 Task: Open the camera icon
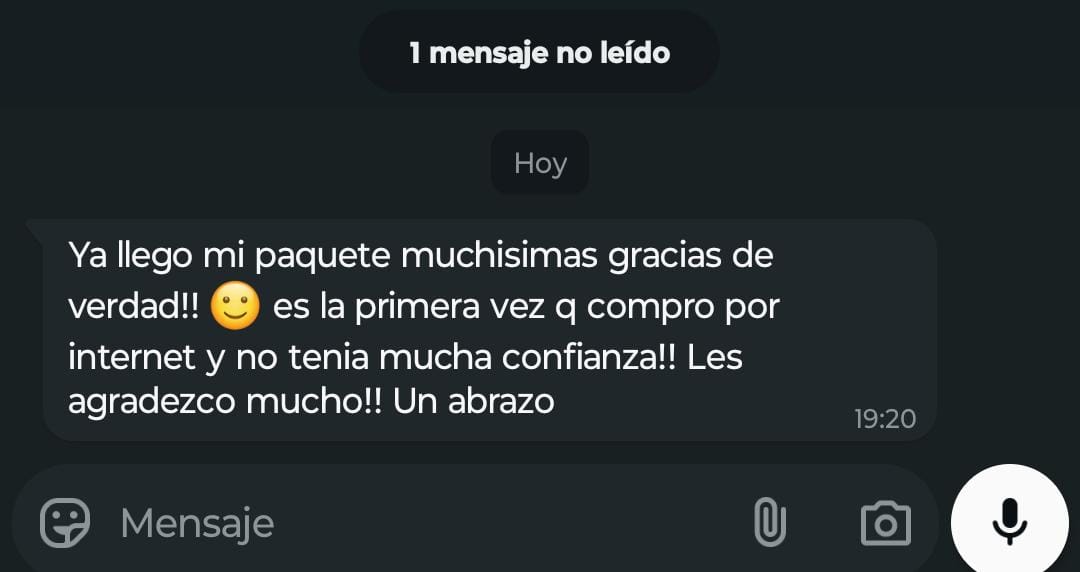(885, 522)
